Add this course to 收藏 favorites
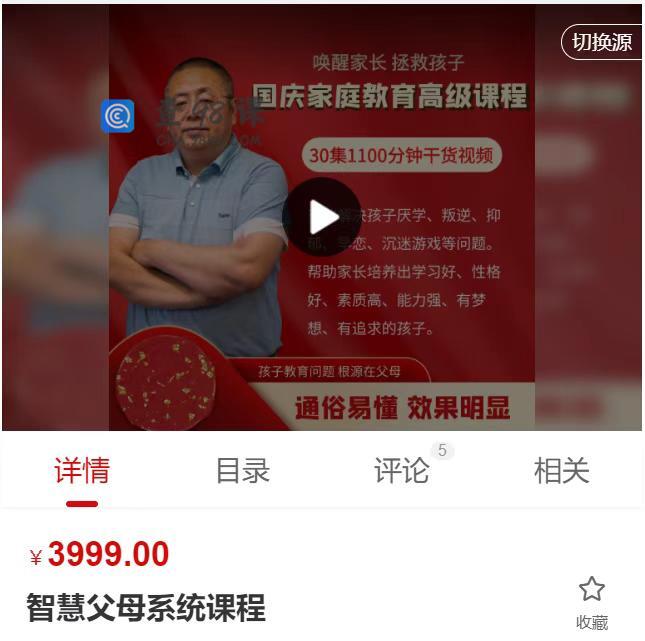This screenshot has width=645, height=641. (592, 602)
